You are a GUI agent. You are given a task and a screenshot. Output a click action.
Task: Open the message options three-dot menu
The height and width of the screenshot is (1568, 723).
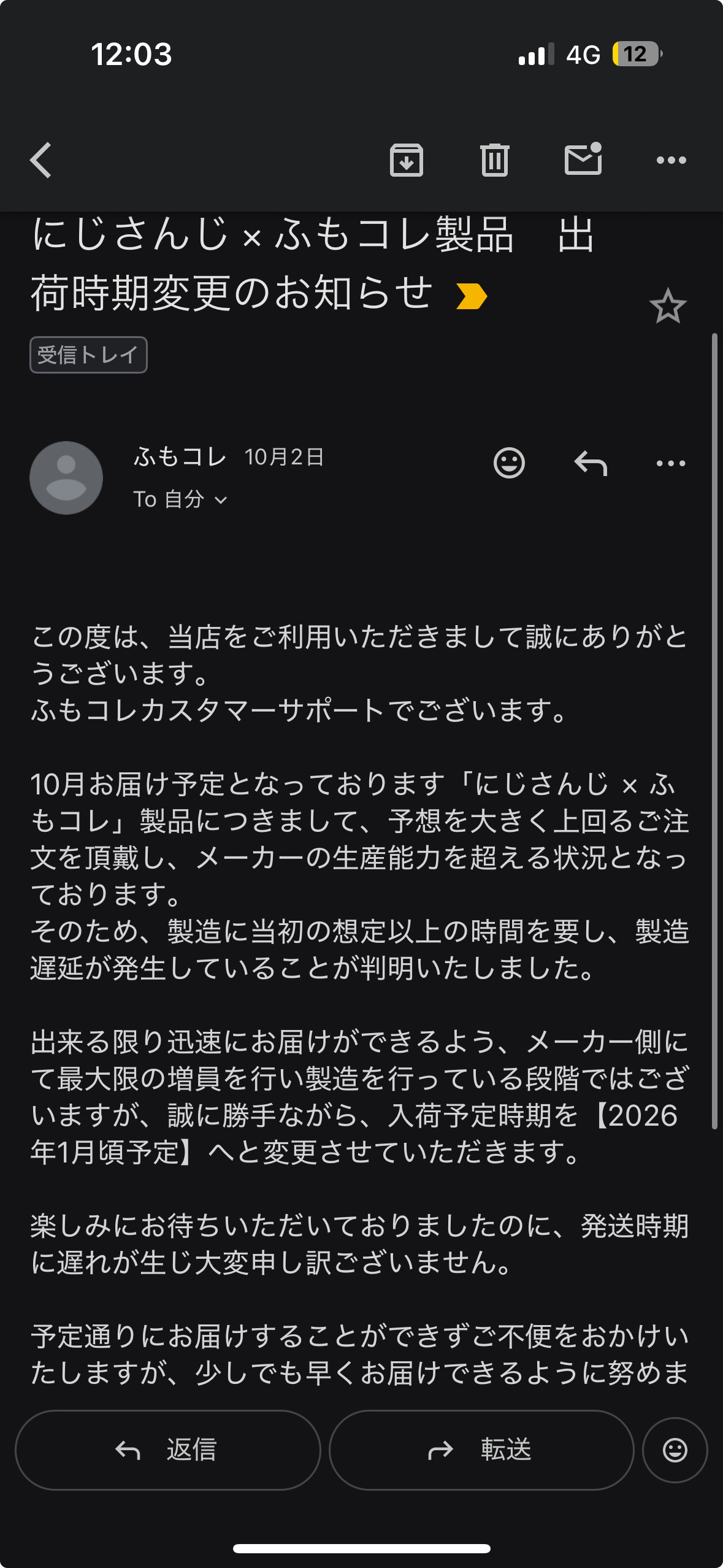click(671, 463)
